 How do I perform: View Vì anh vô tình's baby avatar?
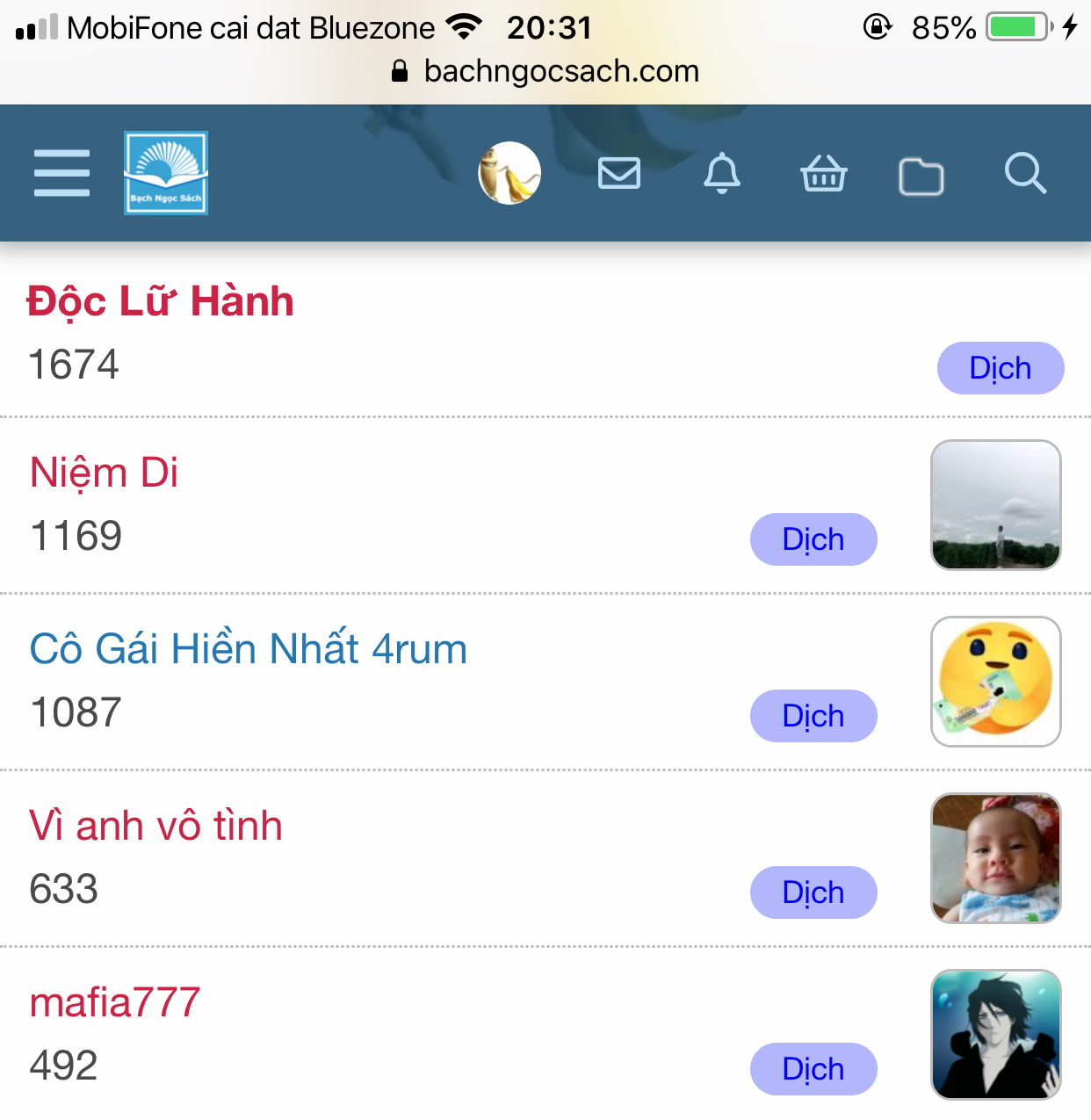click(x=996, y=858)
